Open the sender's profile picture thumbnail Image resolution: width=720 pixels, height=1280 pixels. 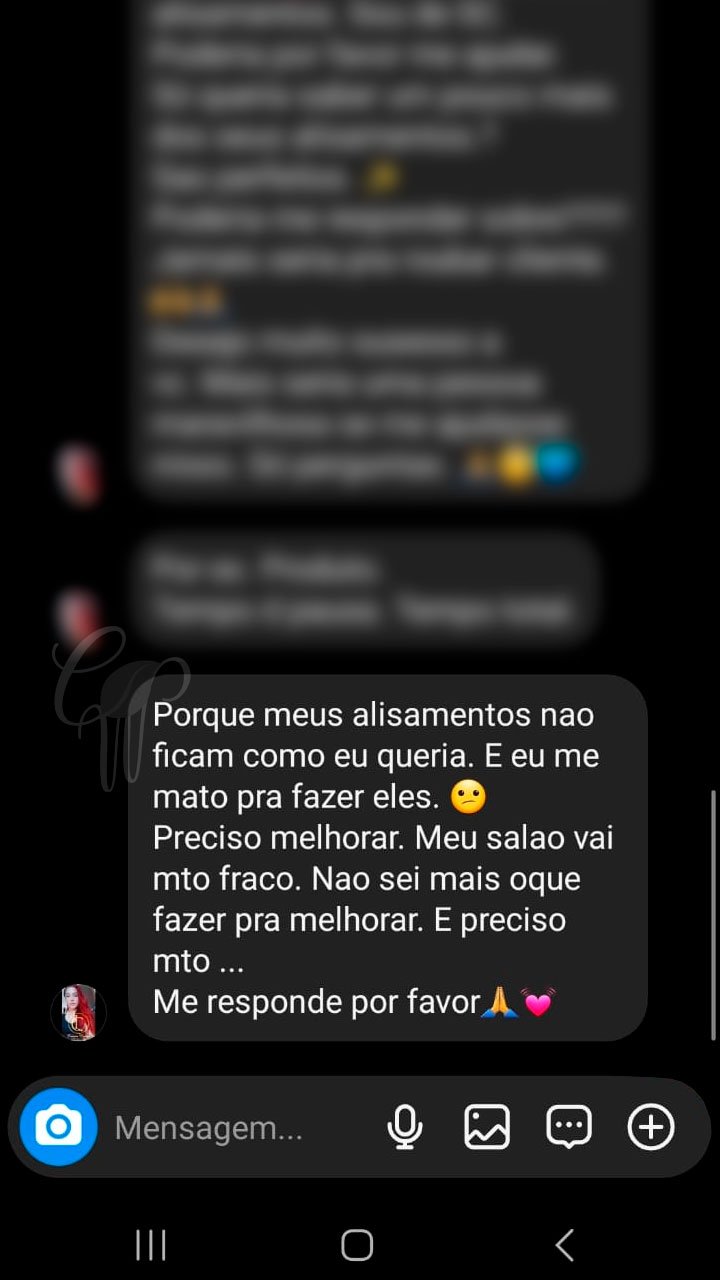(x=79, y=1012)
